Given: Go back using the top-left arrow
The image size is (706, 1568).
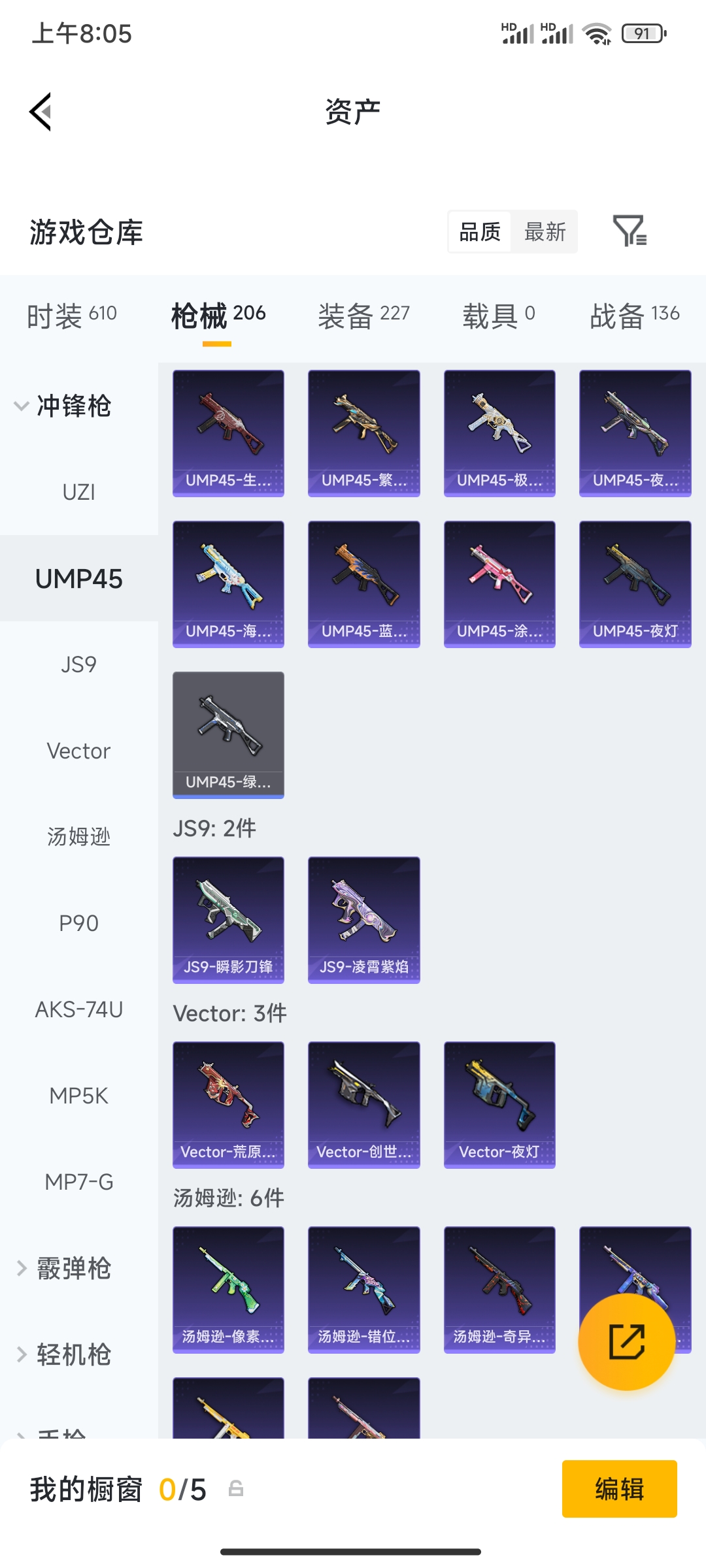Looking at the screenshot, I should [41, 112].
